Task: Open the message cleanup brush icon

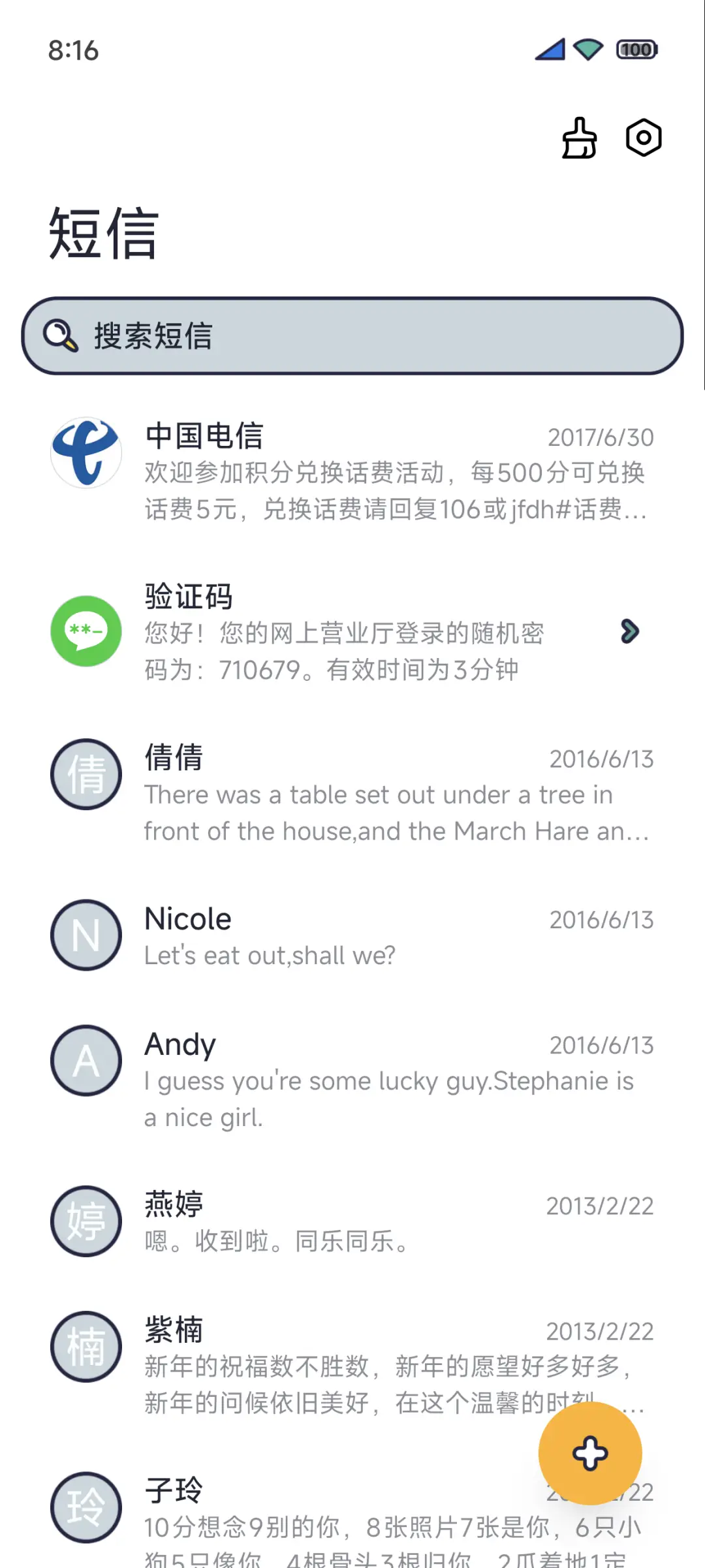Action: (579, 138)
